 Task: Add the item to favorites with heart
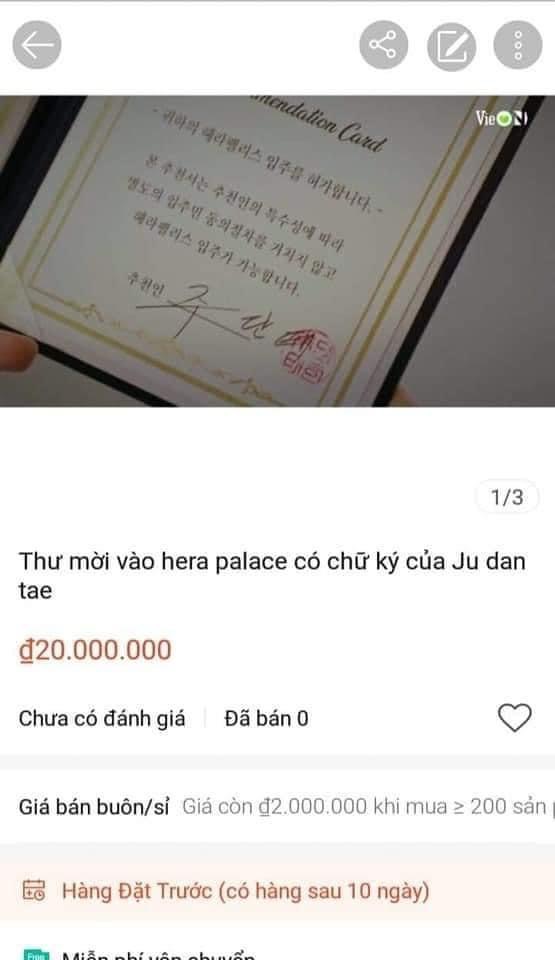pos(515,718)
